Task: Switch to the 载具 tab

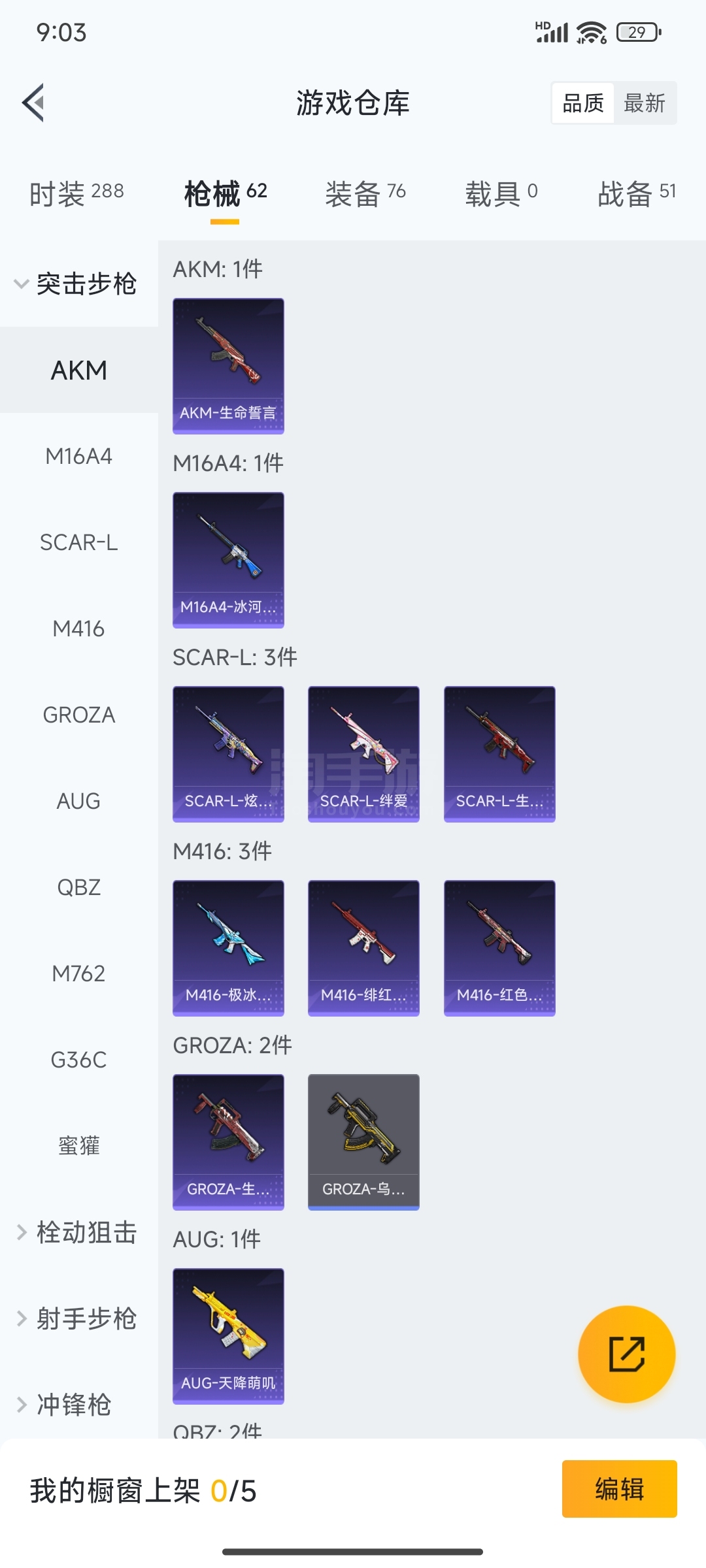Action: tap(501, 193)
